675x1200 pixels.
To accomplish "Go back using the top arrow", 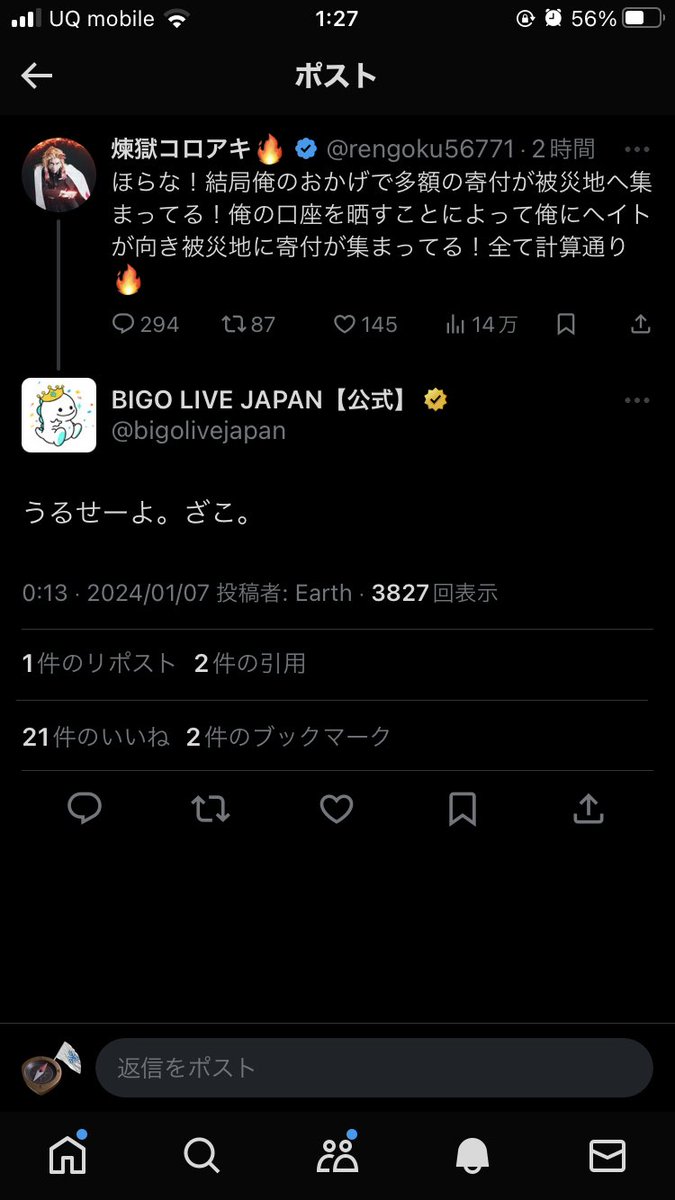I will (37, 76).
